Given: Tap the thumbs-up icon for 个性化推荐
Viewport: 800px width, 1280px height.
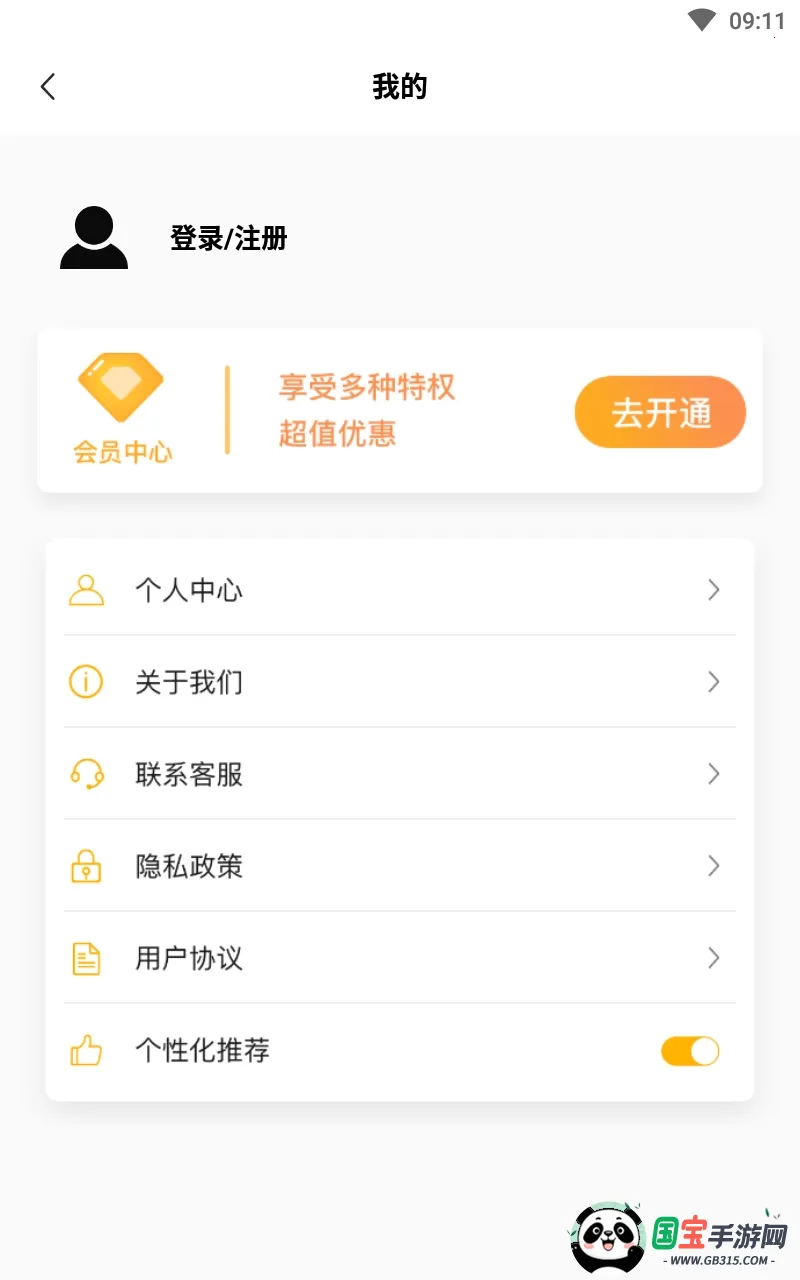Looking at the screenshot, I should (86, 1050).
